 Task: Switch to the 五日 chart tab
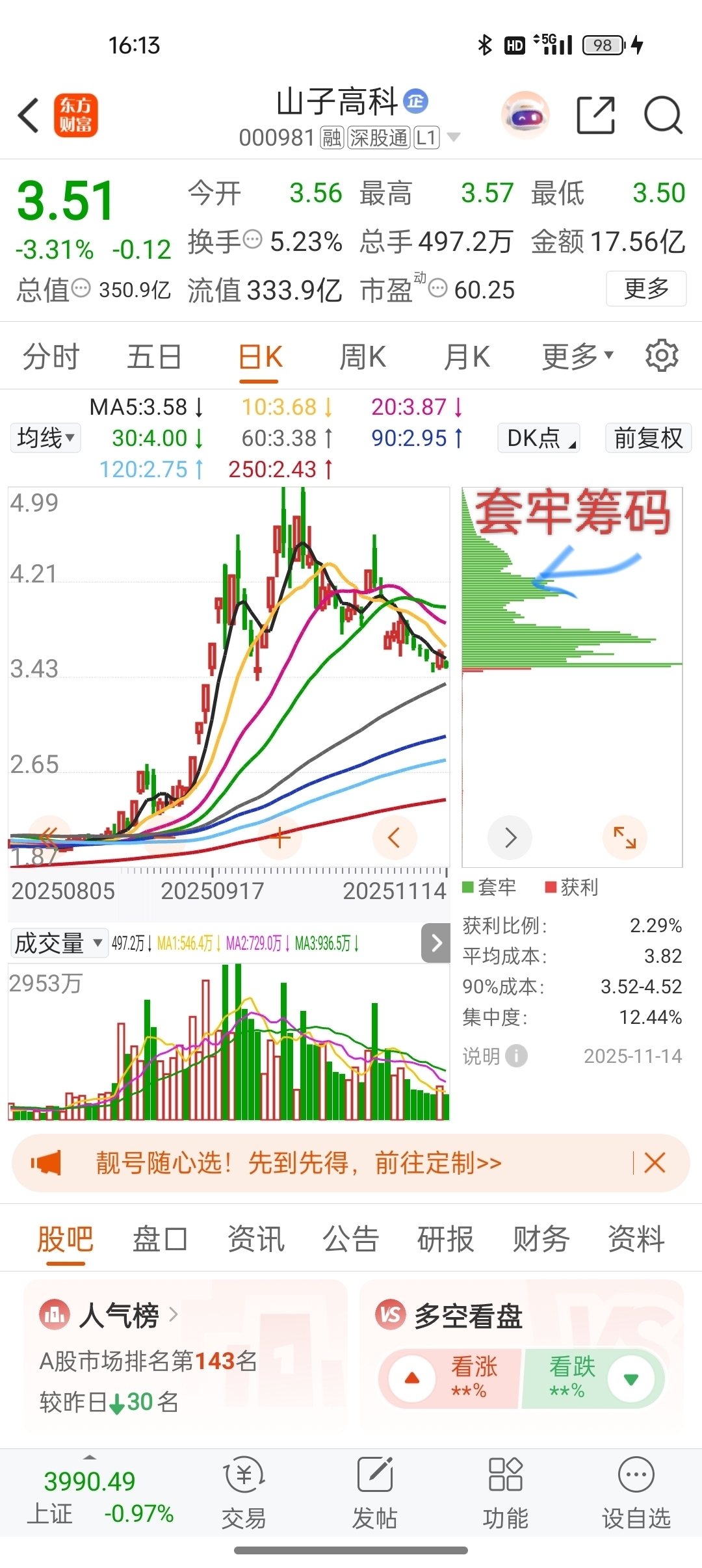tap(154, 357)
